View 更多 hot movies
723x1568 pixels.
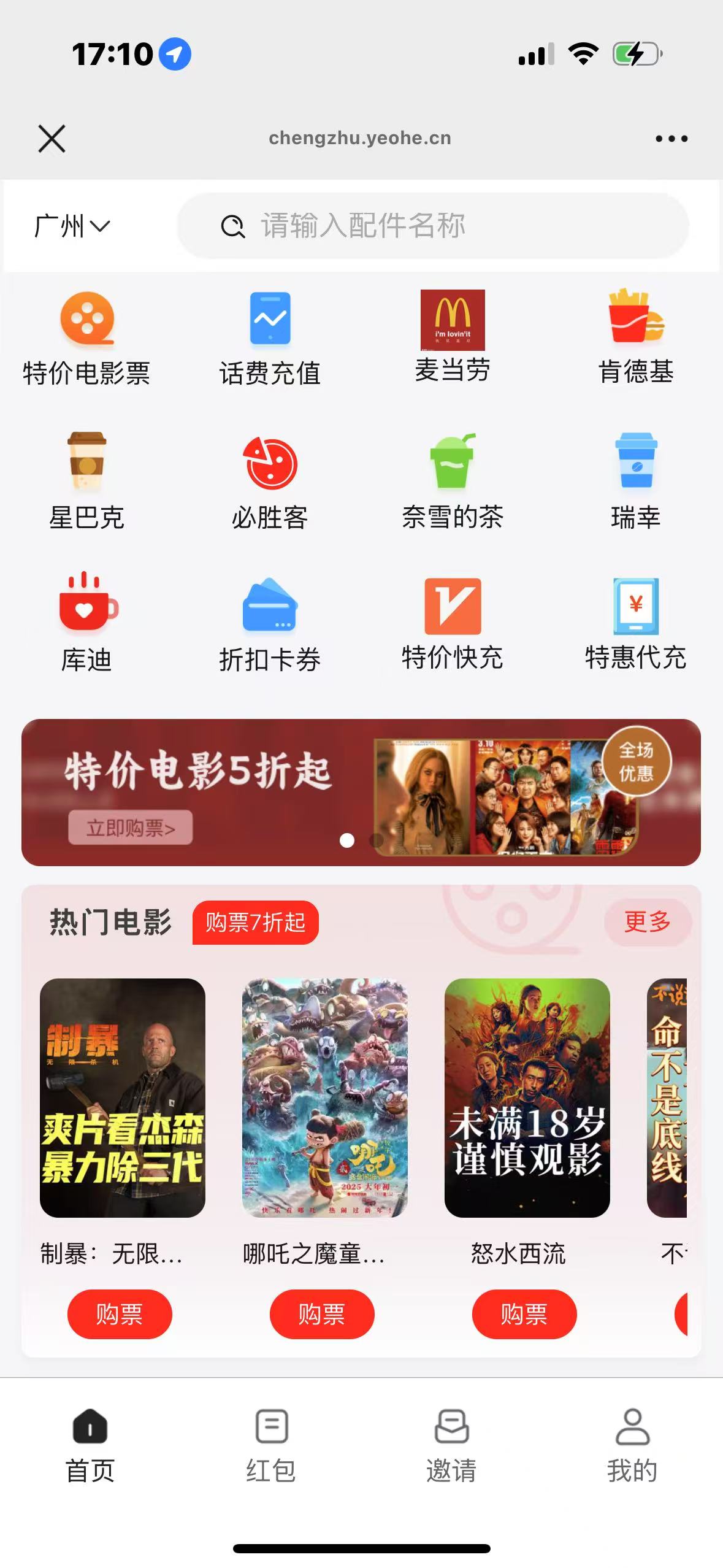647,921
